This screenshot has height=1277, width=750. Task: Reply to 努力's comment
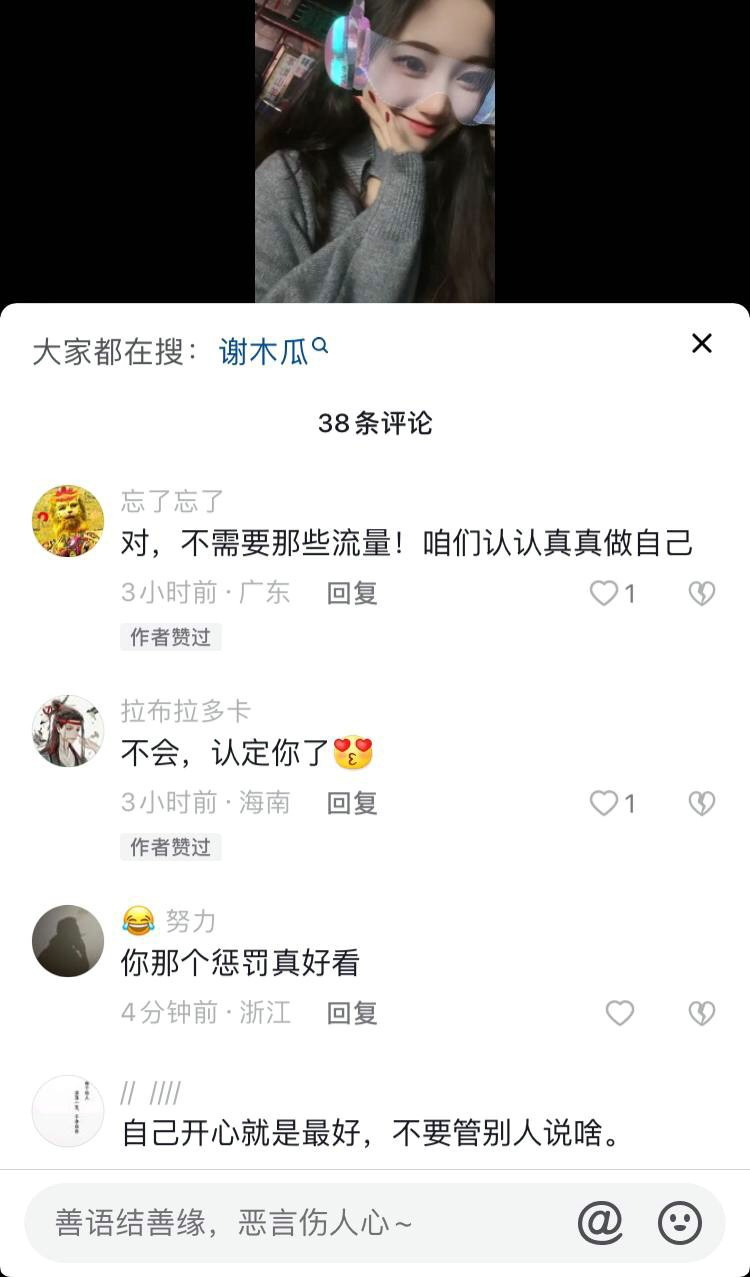pyautogui.click(x=352, y=1013)
